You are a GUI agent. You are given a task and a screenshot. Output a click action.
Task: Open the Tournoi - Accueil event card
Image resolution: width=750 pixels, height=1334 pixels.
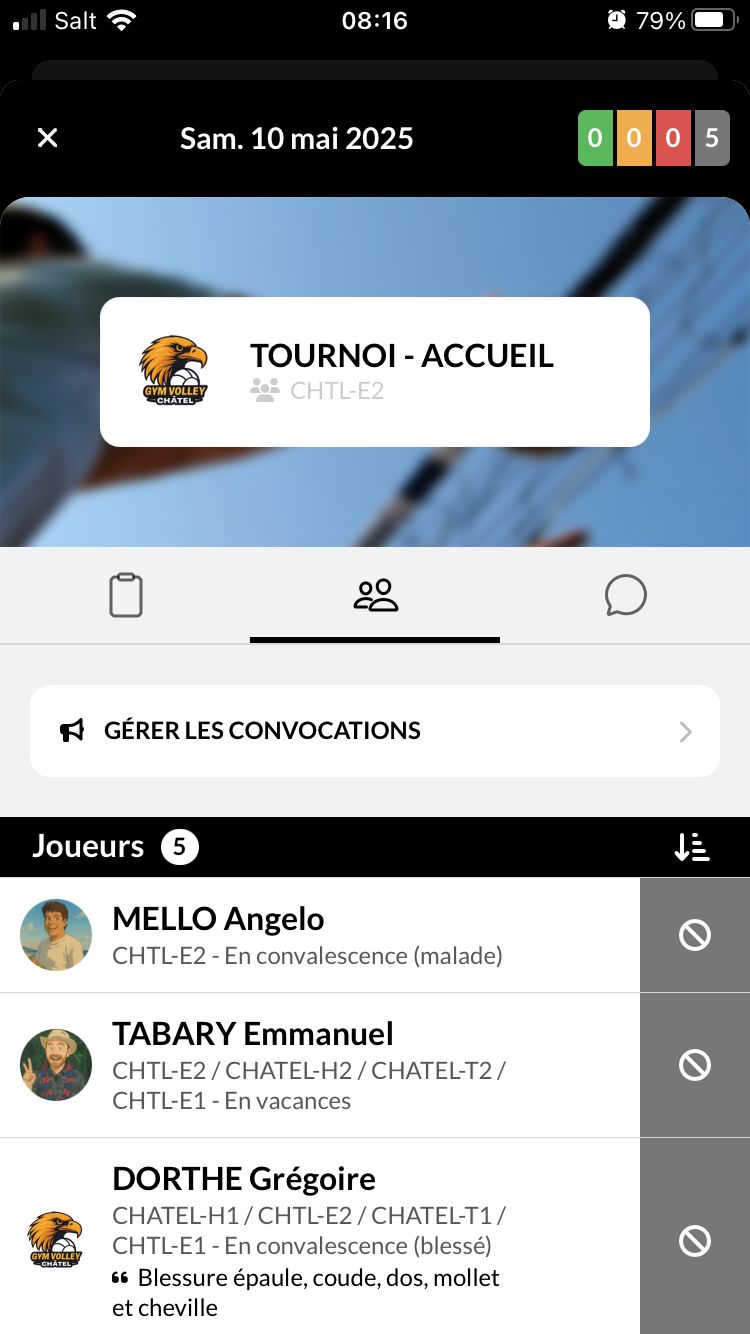coord(375,371)
